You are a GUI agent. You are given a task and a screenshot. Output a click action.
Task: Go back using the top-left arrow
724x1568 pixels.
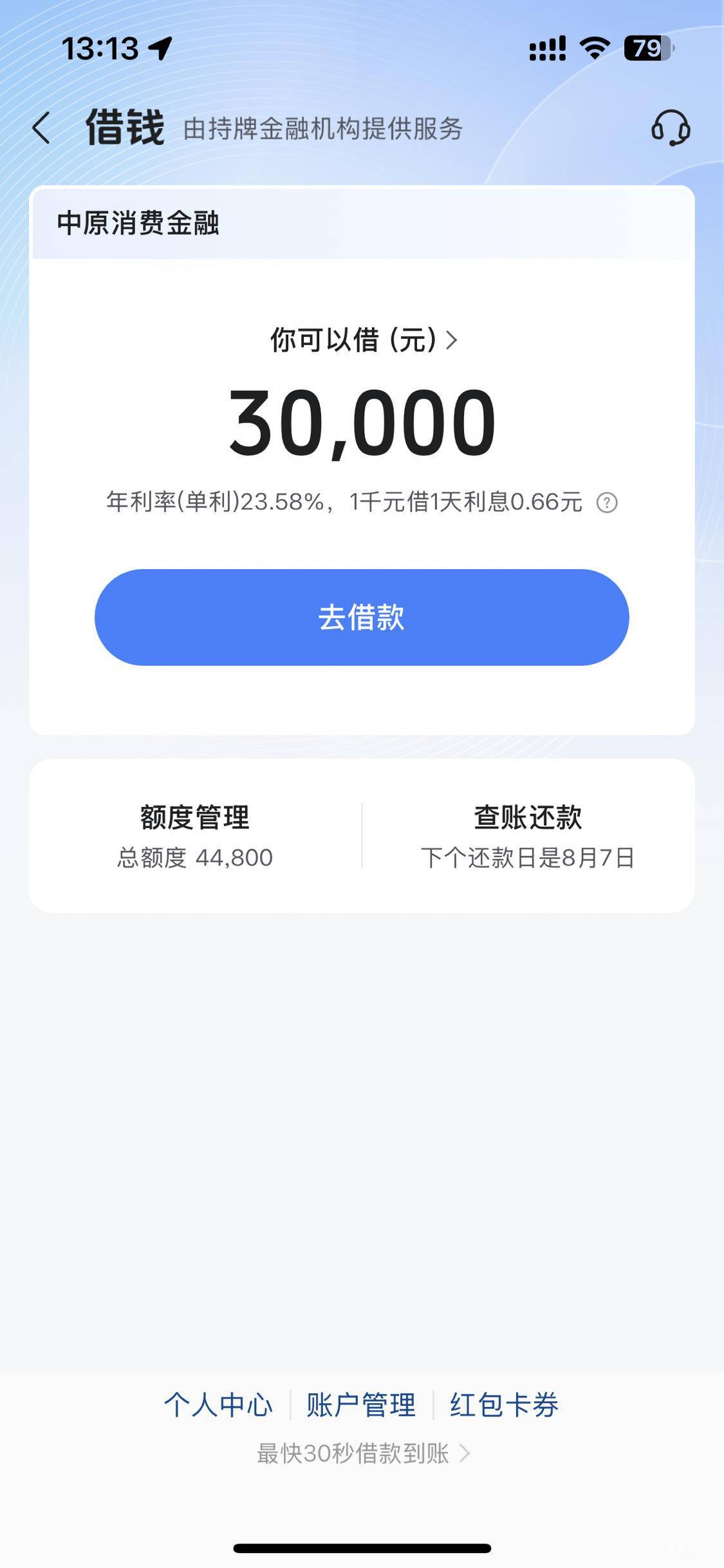41,128
